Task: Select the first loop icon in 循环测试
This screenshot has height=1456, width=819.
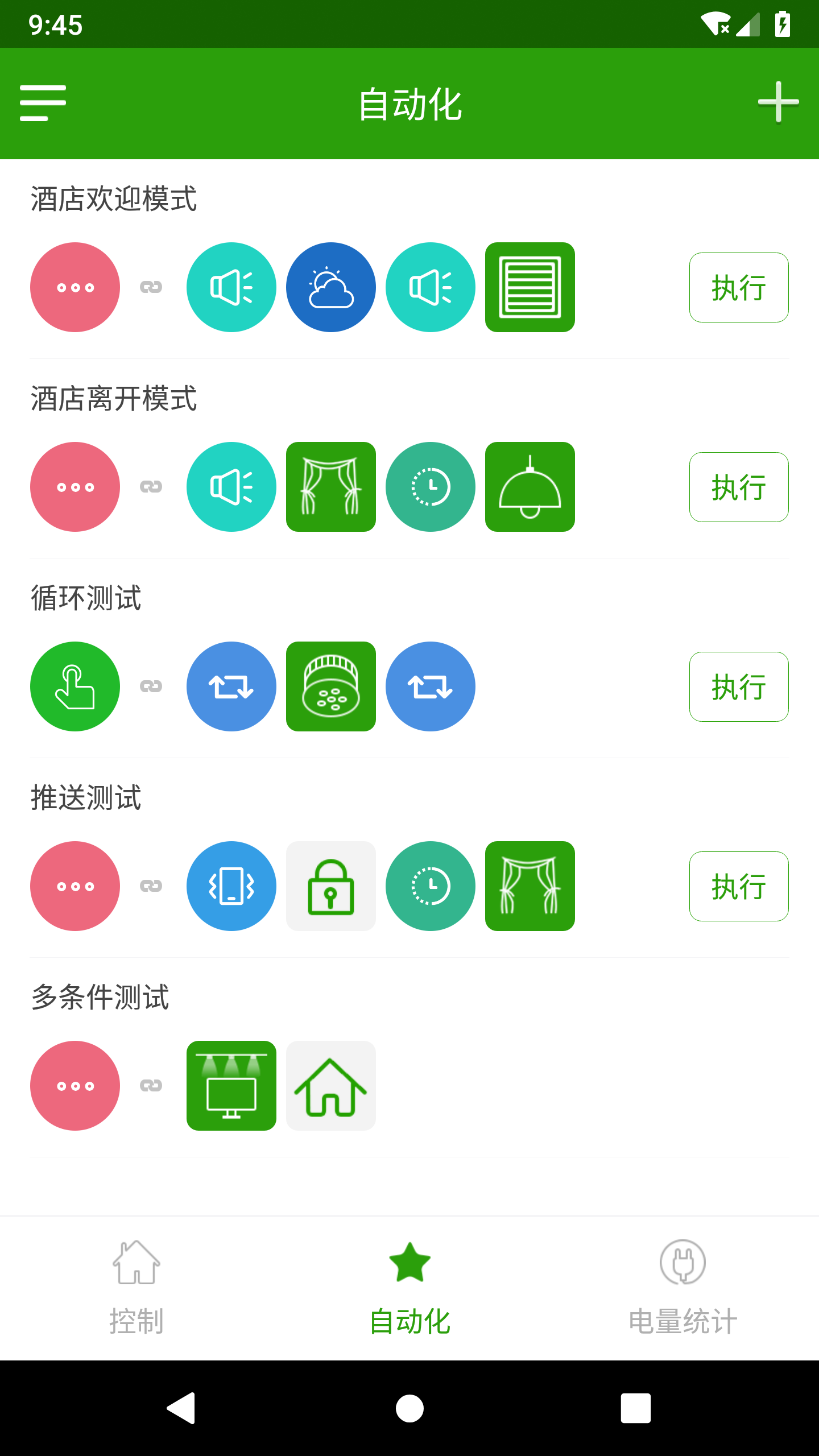Action: point(231,686)
